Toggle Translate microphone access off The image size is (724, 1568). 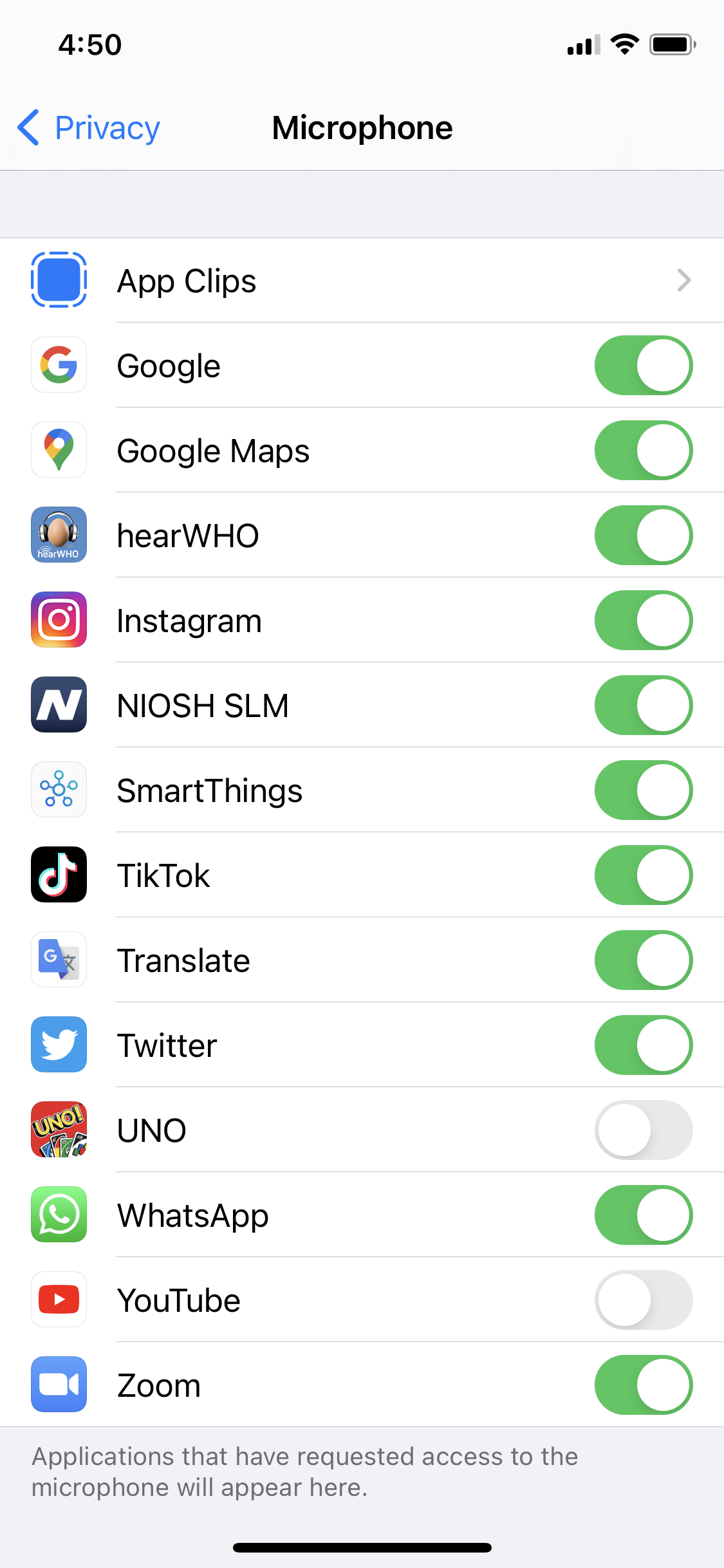[x=643, y=960]
